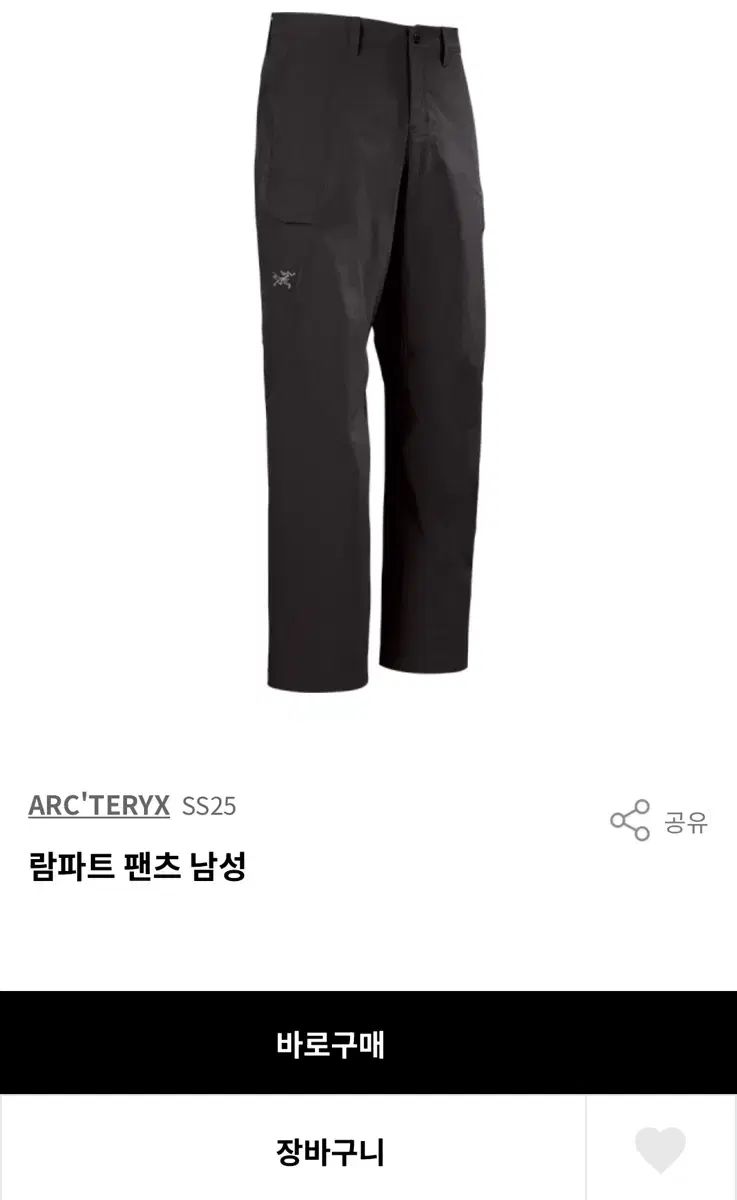Share this product via 공유

(x=659, y=821)
